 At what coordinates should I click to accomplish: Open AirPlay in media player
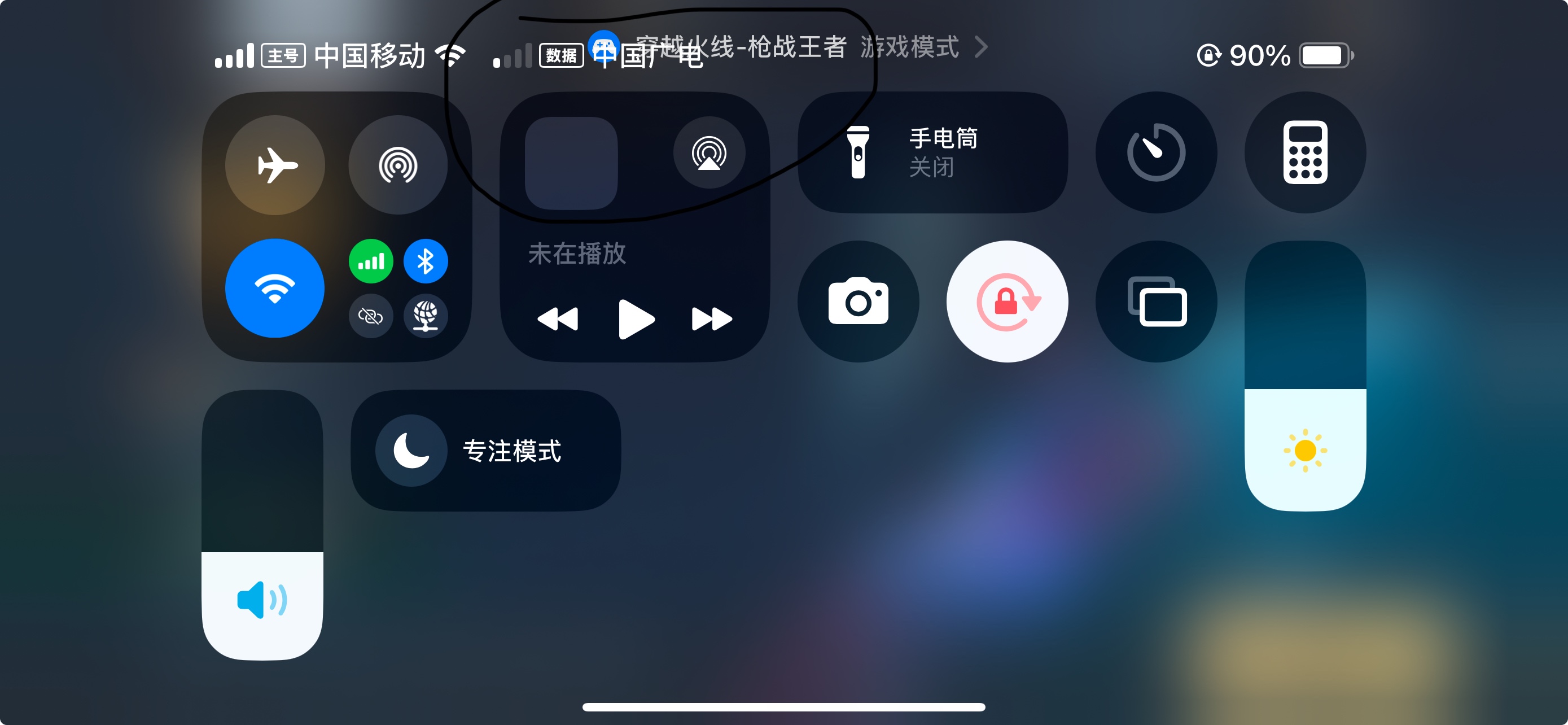pyautogui.click(x=708, y=153)
